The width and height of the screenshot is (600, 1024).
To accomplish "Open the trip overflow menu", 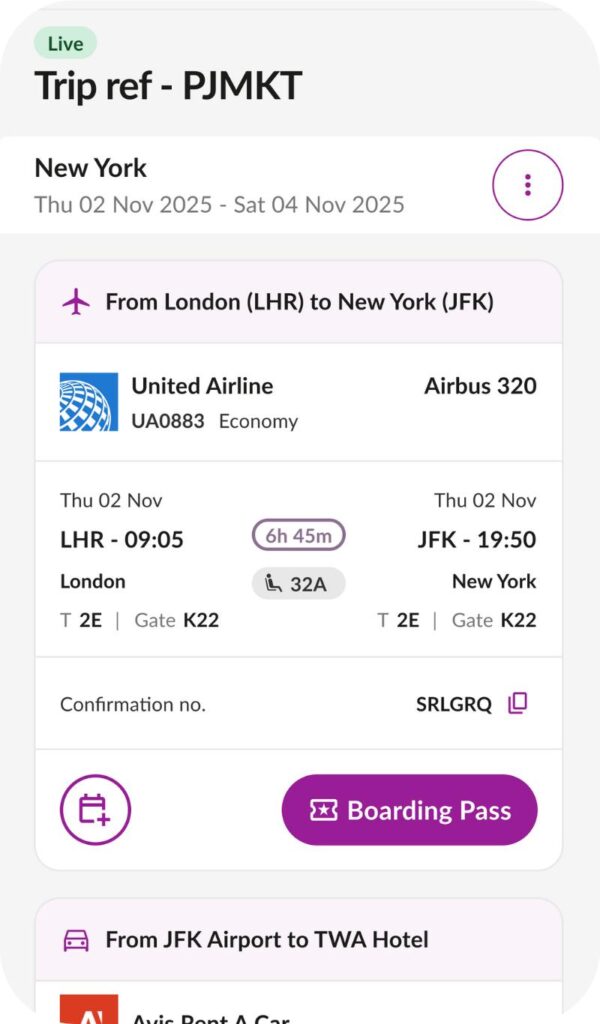I will click(x=527, y=185).
